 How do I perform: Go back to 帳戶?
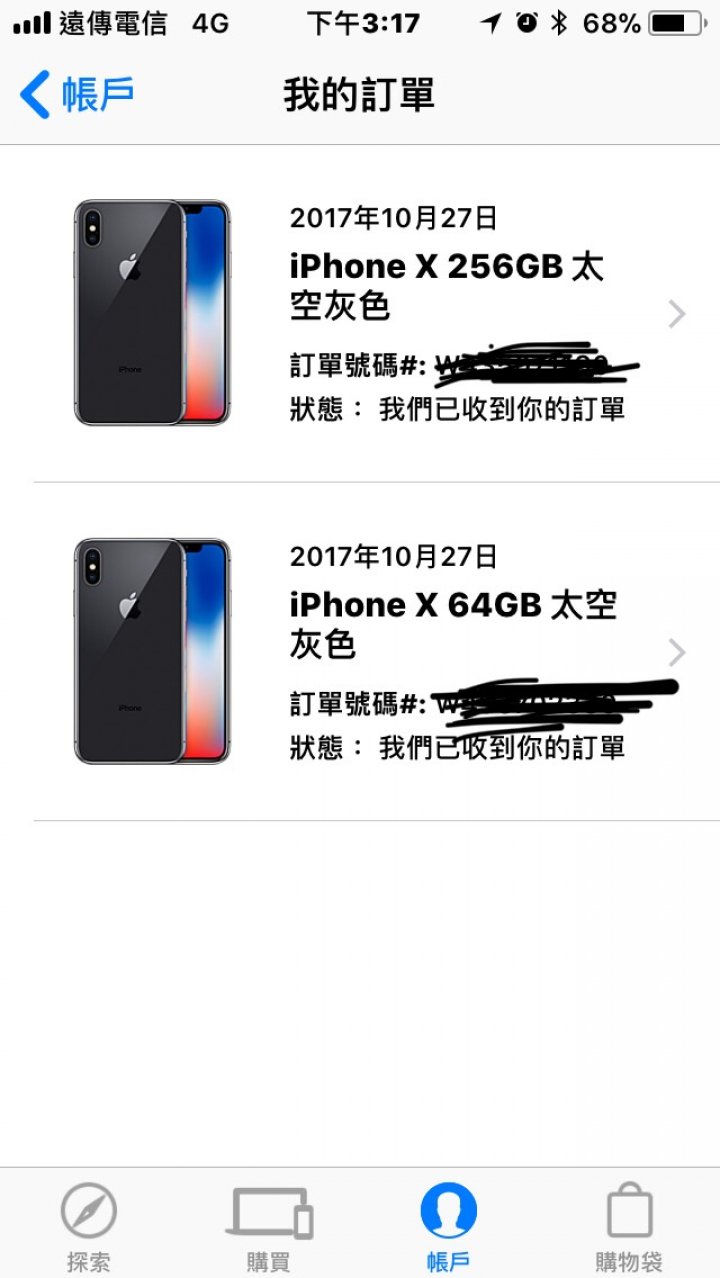click(x=77, y=95)
